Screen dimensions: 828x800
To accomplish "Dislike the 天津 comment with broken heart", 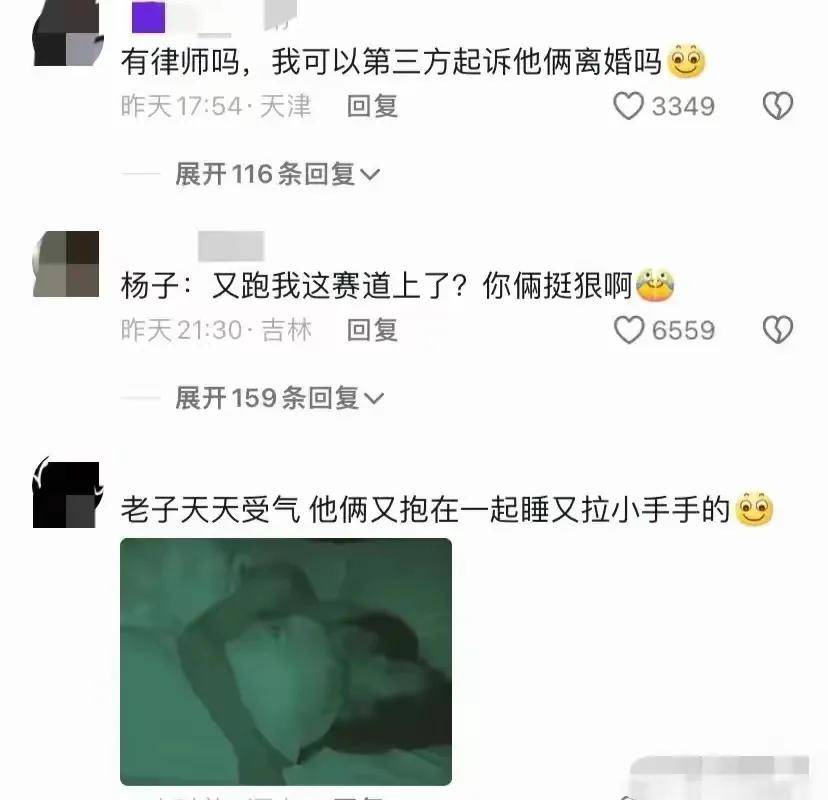I will tap(778, 106).
